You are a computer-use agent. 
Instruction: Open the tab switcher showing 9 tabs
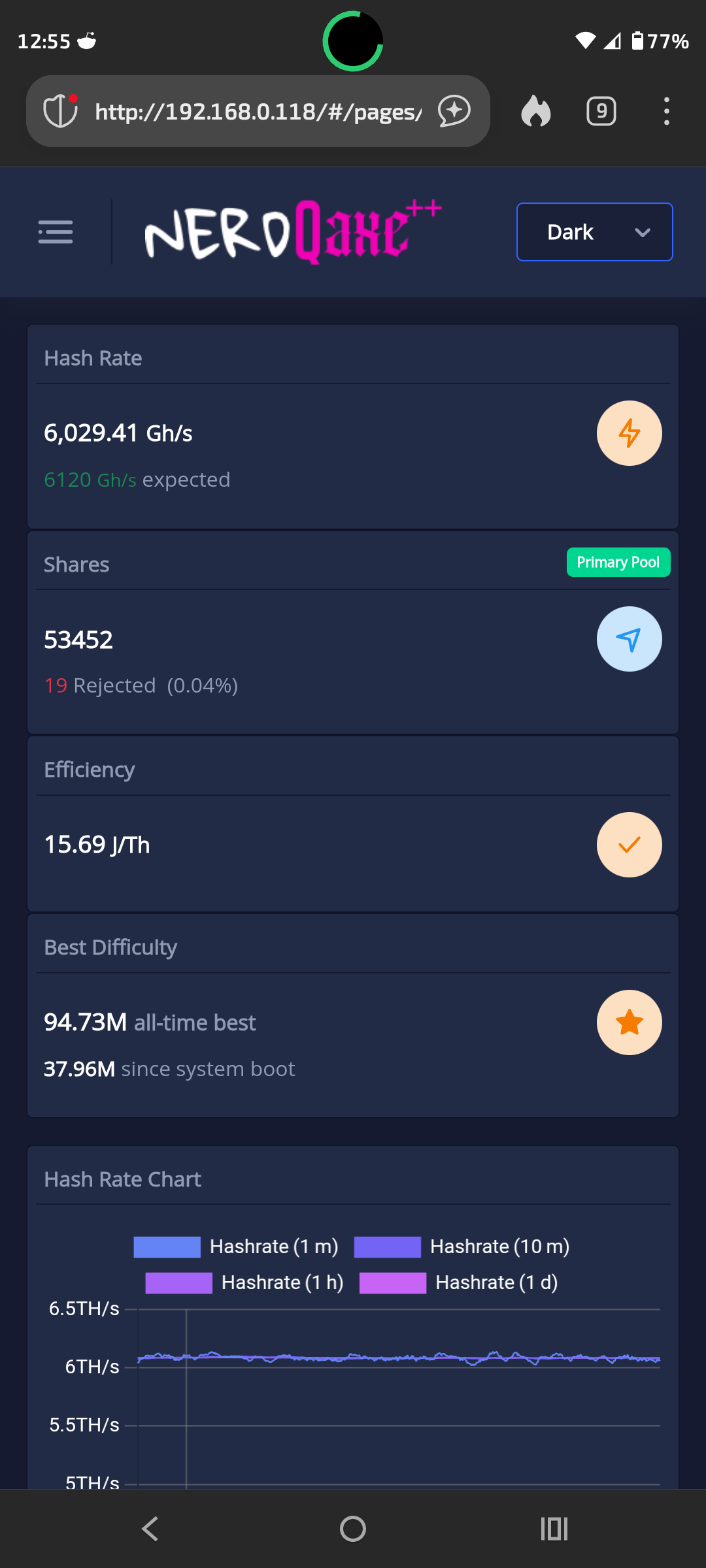click(601, 111)
